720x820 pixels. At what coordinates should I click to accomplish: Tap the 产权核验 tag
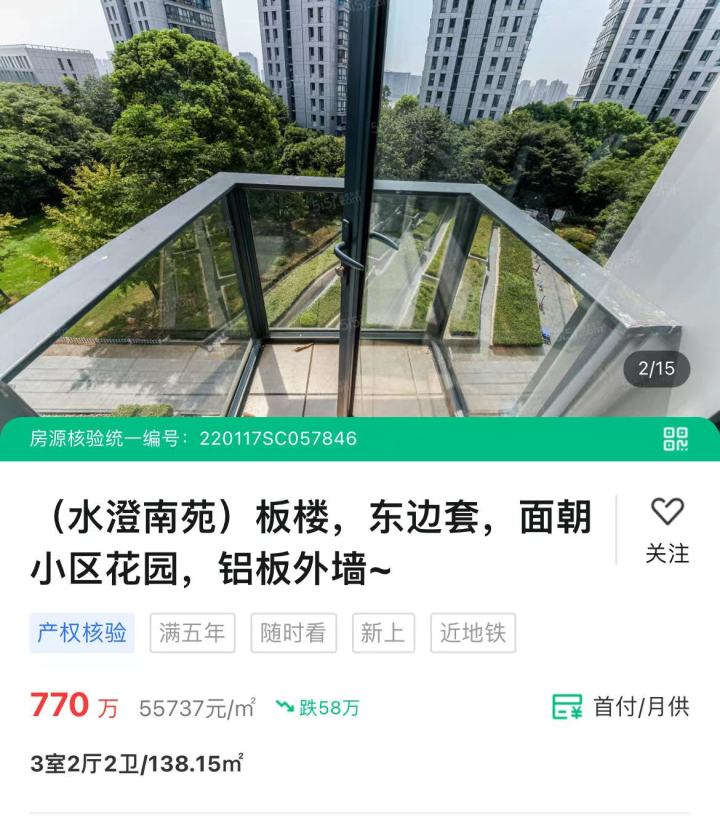[x=82, y=633]
